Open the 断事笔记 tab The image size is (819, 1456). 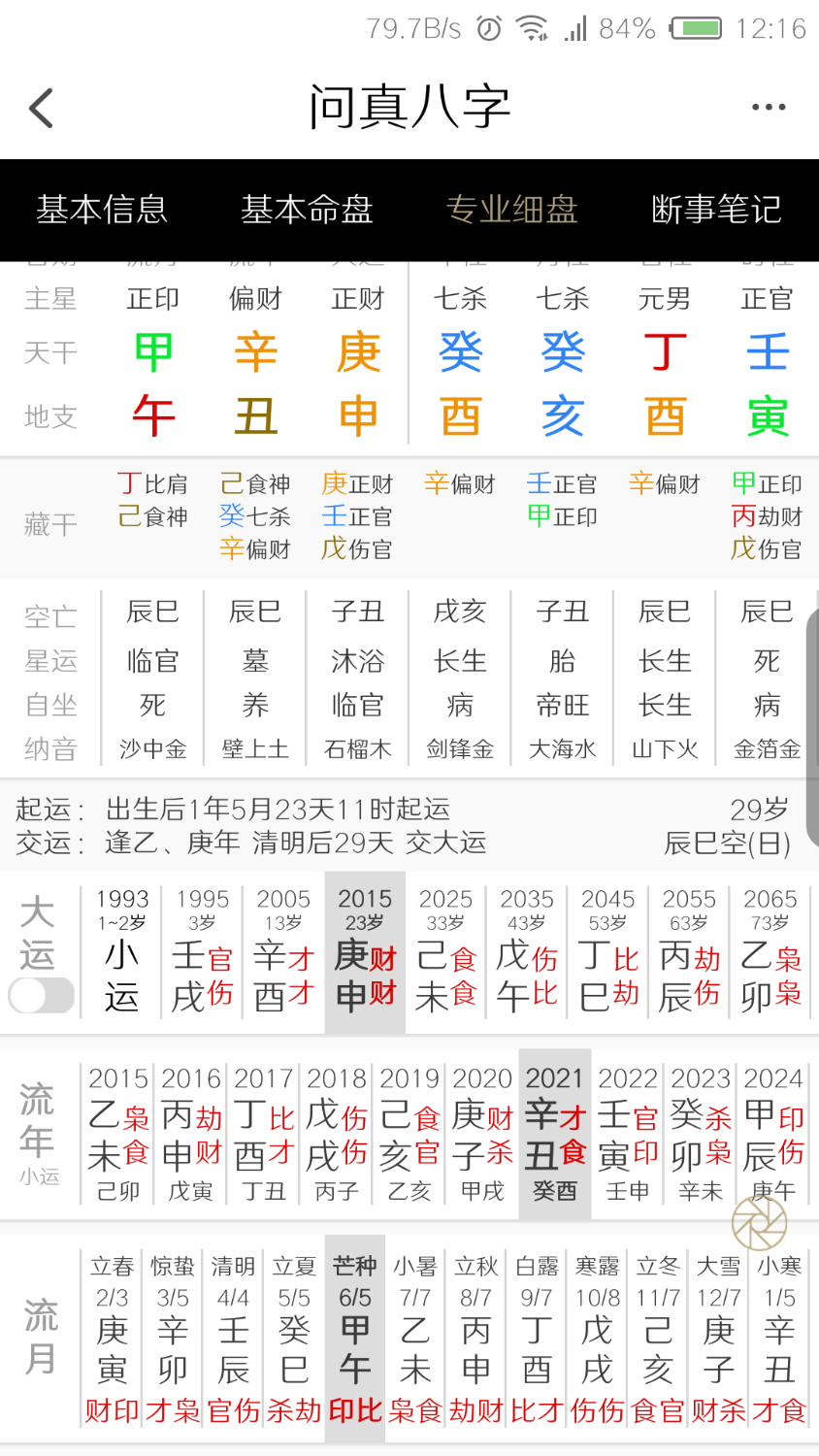pyautogui.click(x=716, y=210)
